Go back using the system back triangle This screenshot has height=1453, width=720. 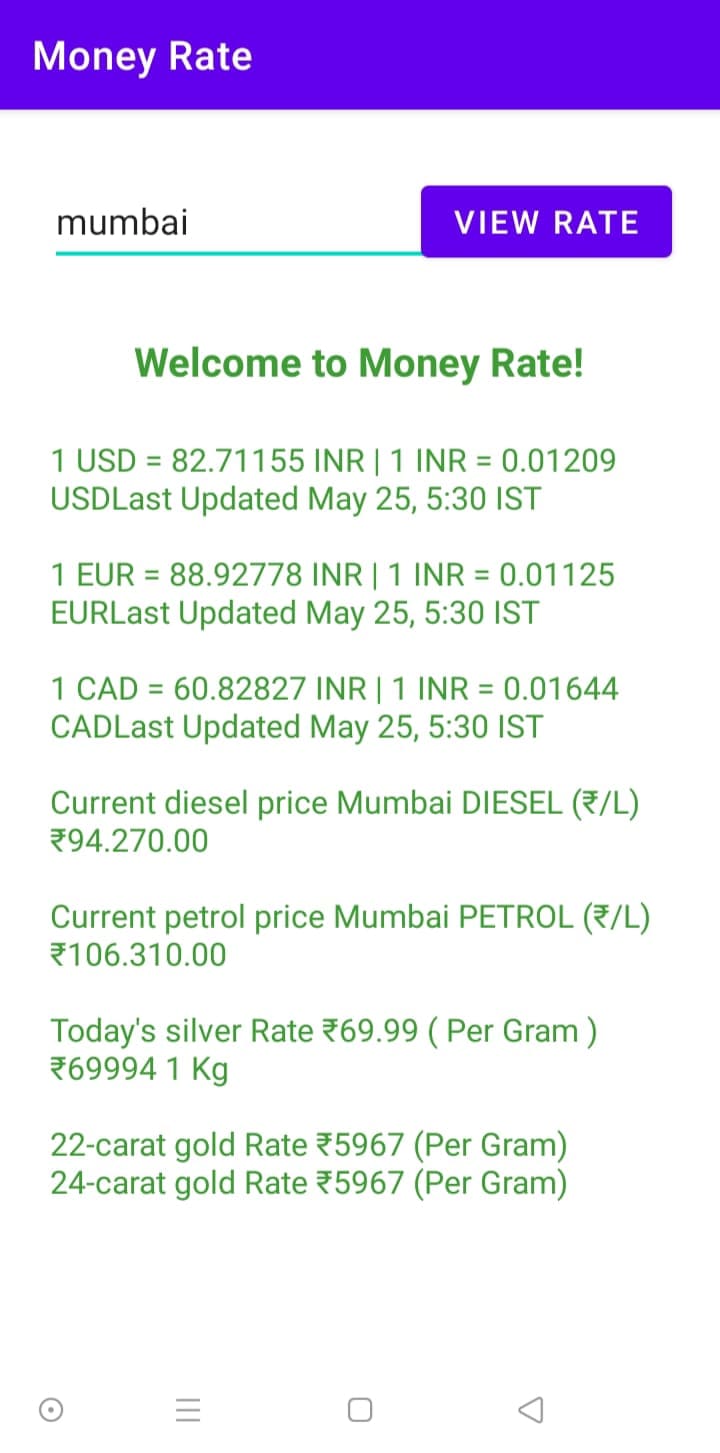531,1410
